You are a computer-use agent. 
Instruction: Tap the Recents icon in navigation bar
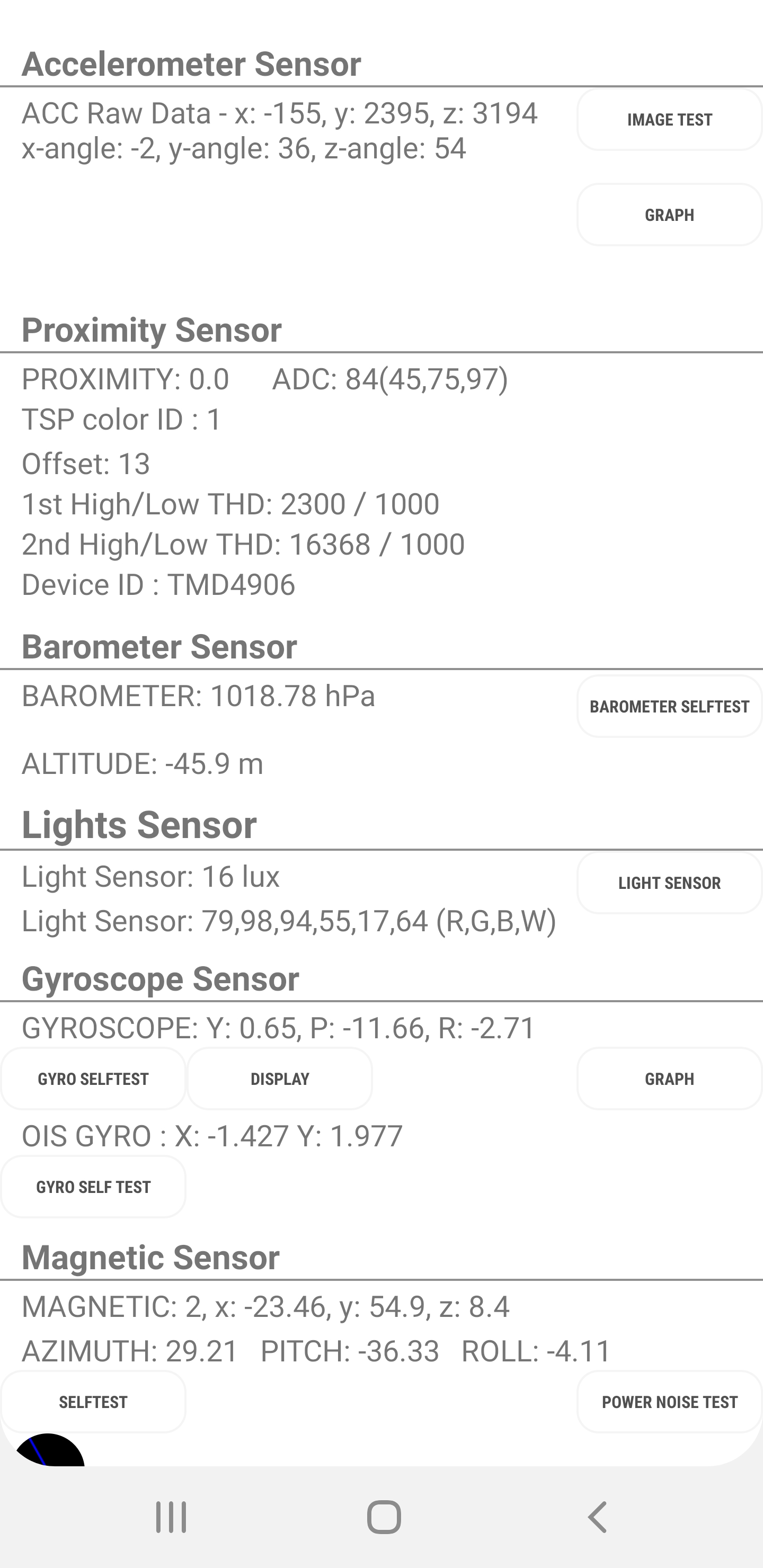171,1516
